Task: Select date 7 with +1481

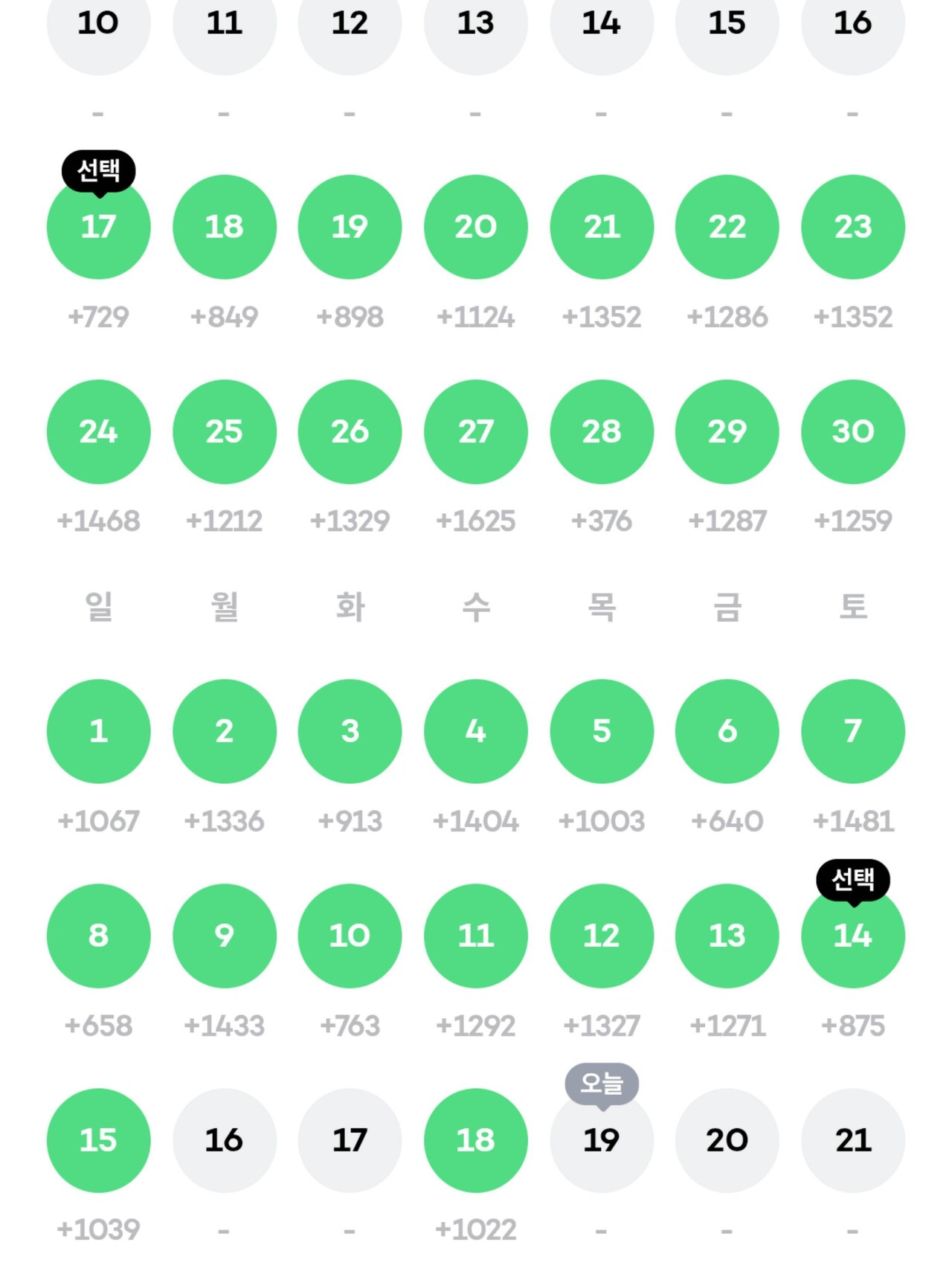Action: click(x=852, y=731)
